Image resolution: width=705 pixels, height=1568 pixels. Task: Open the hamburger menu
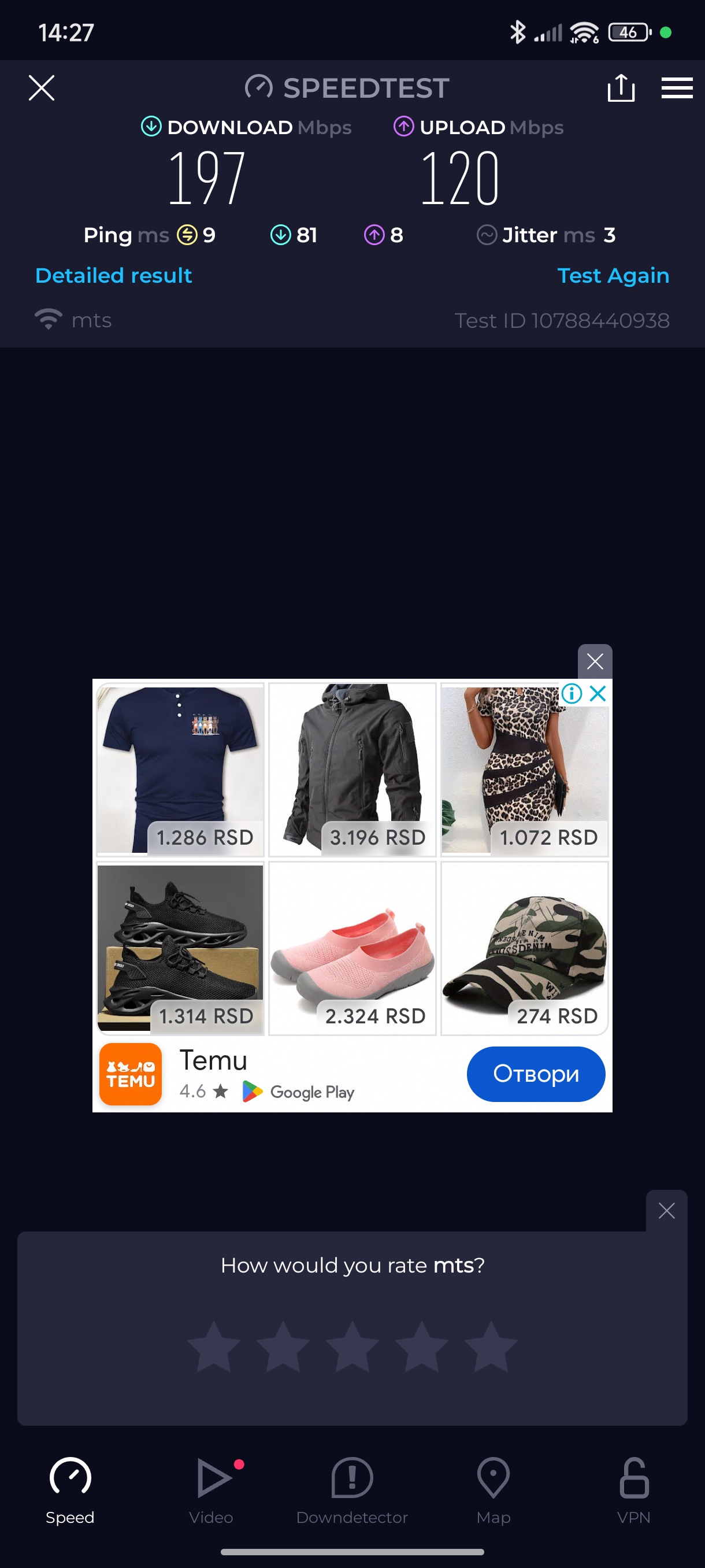(x=677, y=88)
